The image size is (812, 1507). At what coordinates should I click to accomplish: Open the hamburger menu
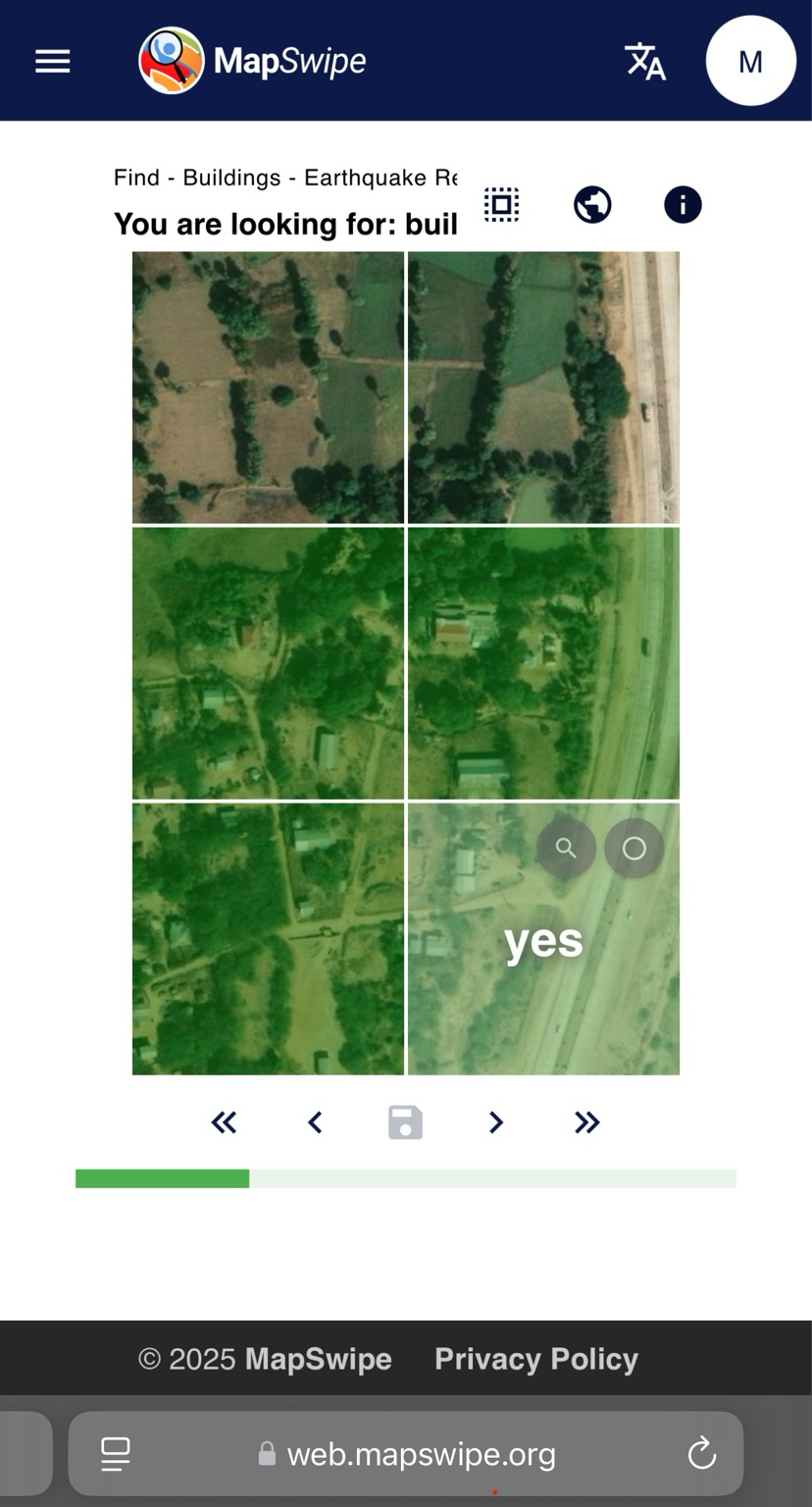point(53,62)
